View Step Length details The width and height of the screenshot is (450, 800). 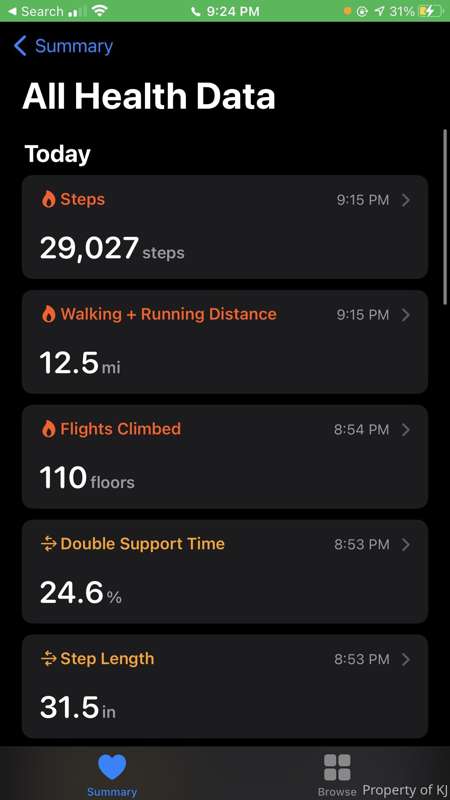pos(224,686)
